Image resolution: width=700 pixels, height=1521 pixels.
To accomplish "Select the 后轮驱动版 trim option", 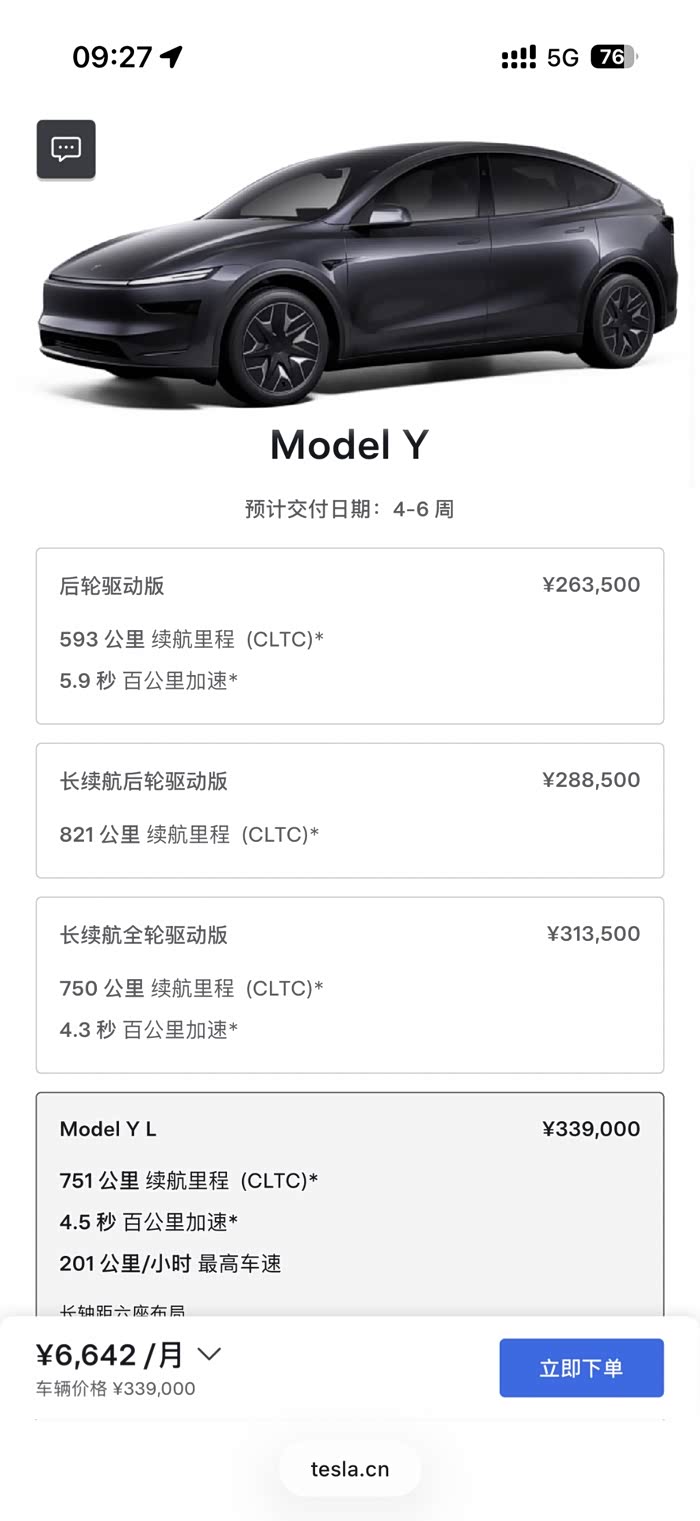I will tap(350, 635).
